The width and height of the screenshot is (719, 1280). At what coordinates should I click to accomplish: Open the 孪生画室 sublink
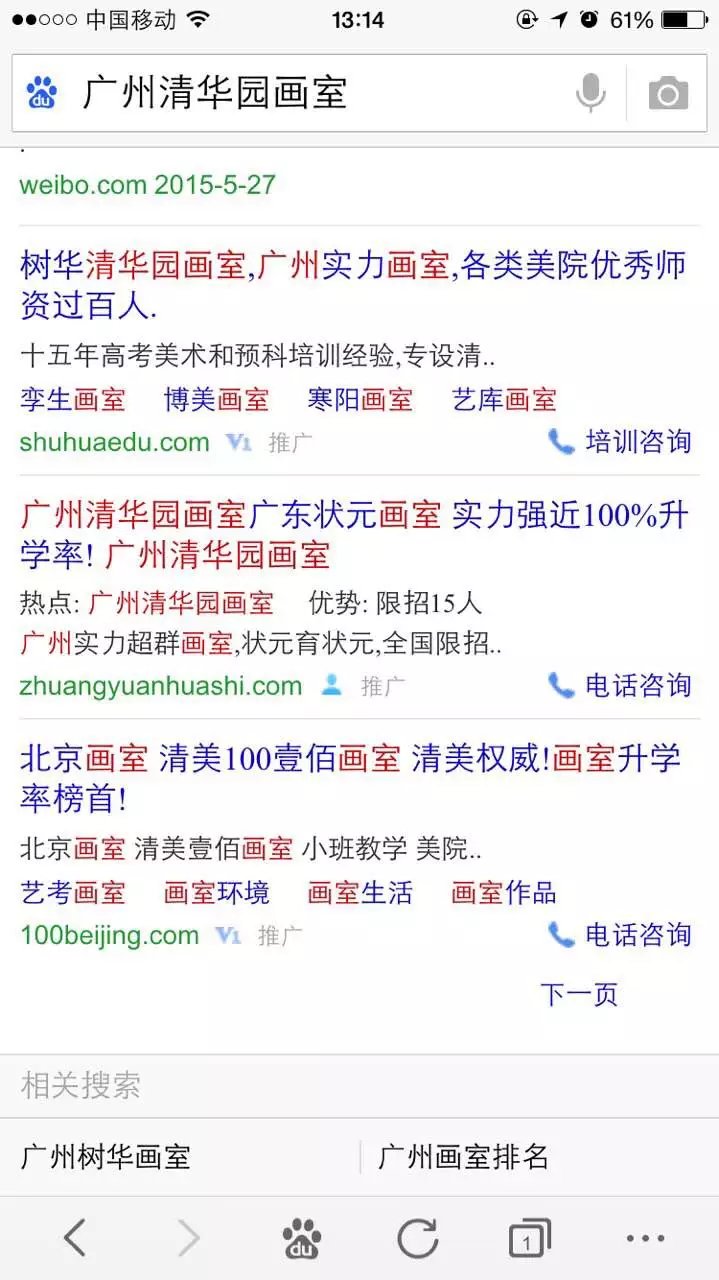point(73,400)
